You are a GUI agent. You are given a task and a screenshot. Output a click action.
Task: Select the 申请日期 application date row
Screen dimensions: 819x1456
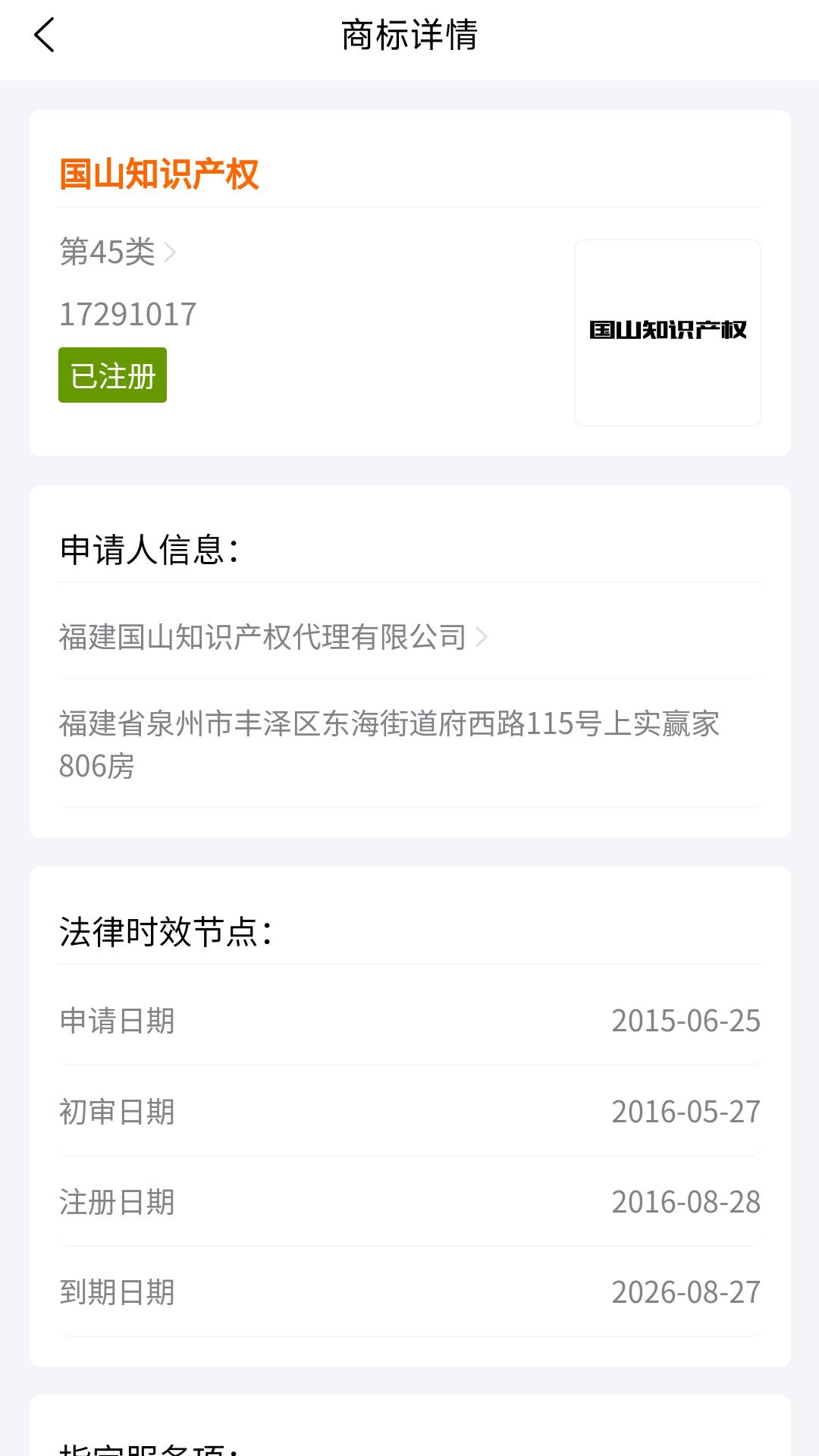click(117, 1022)
